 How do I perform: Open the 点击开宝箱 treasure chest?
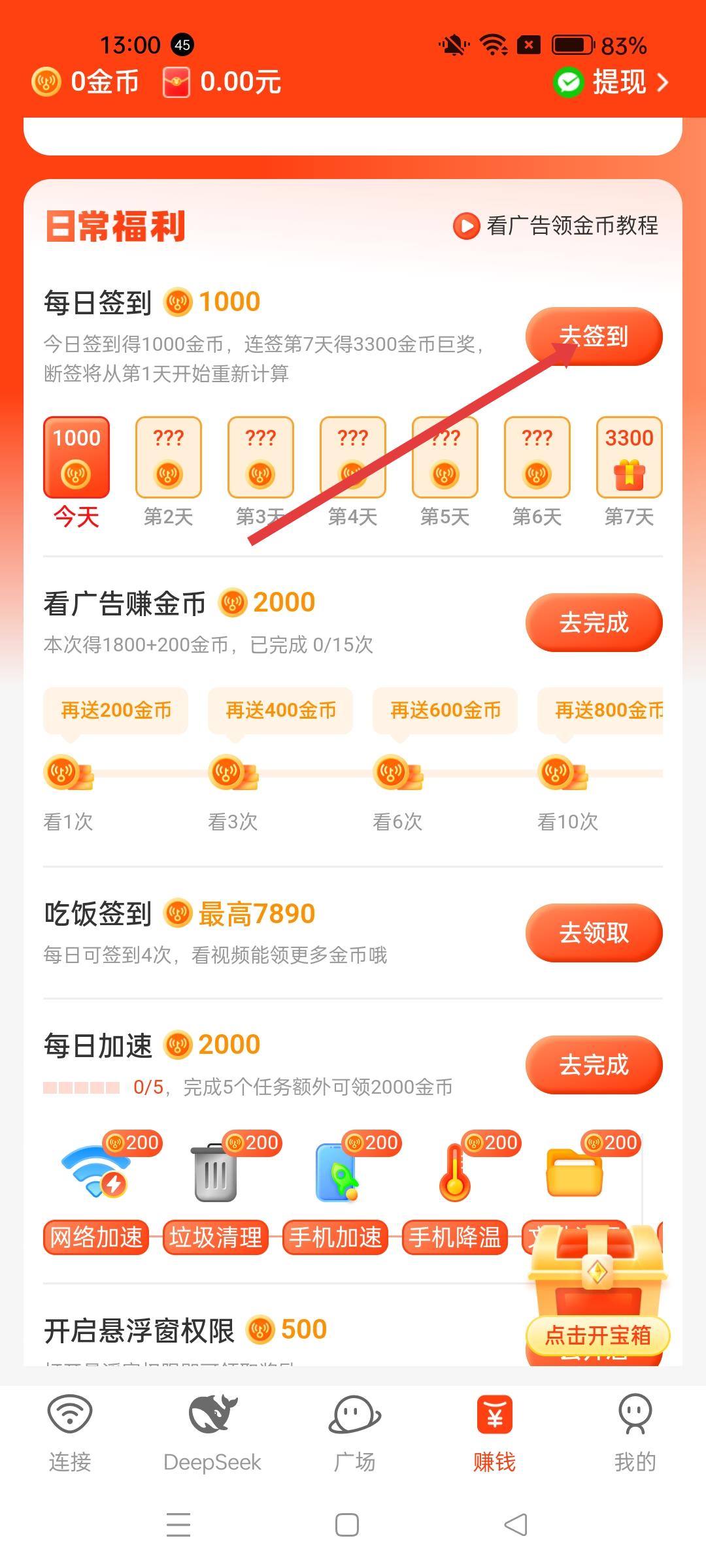pyautogui.click(x=597, y=1335)
